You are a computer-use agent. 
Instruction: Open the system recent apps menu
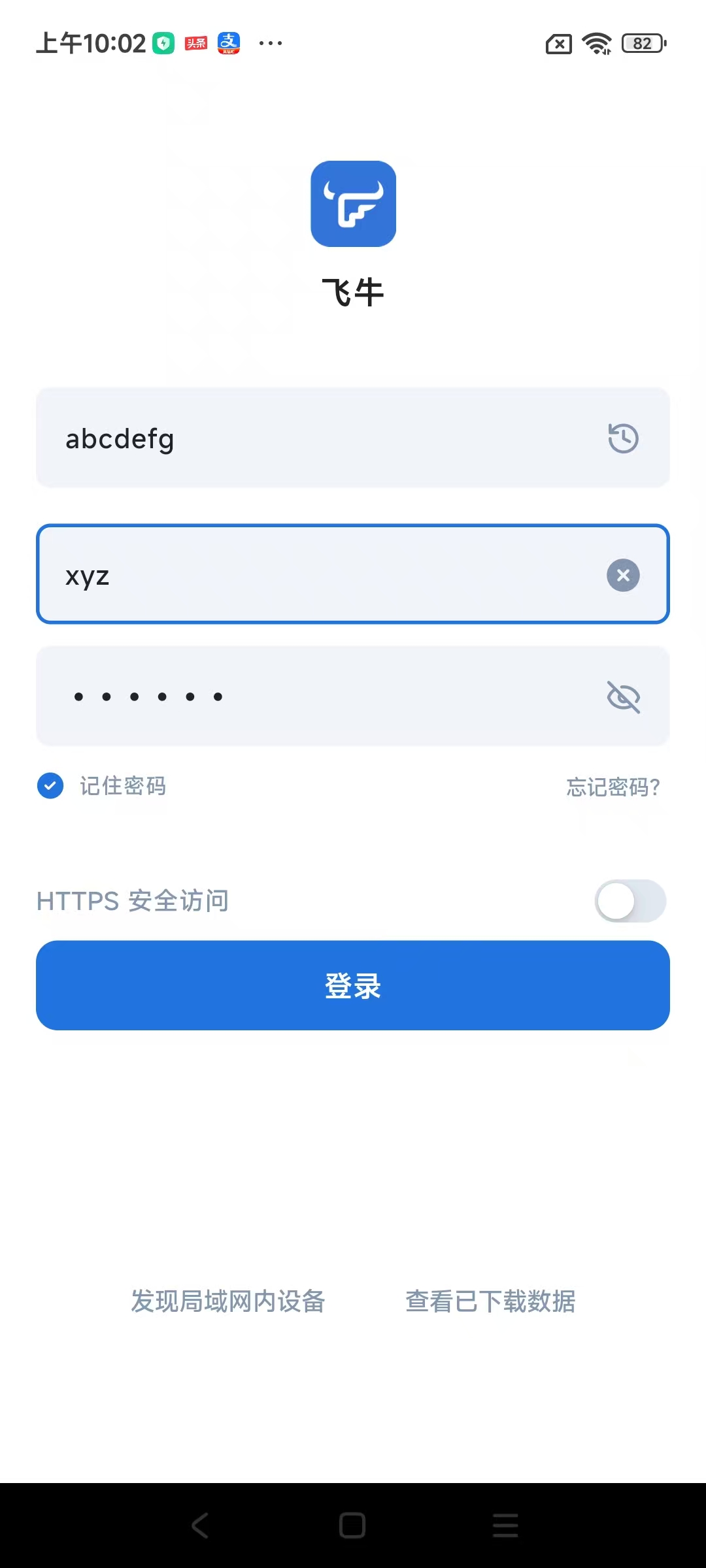[505, 1526]
